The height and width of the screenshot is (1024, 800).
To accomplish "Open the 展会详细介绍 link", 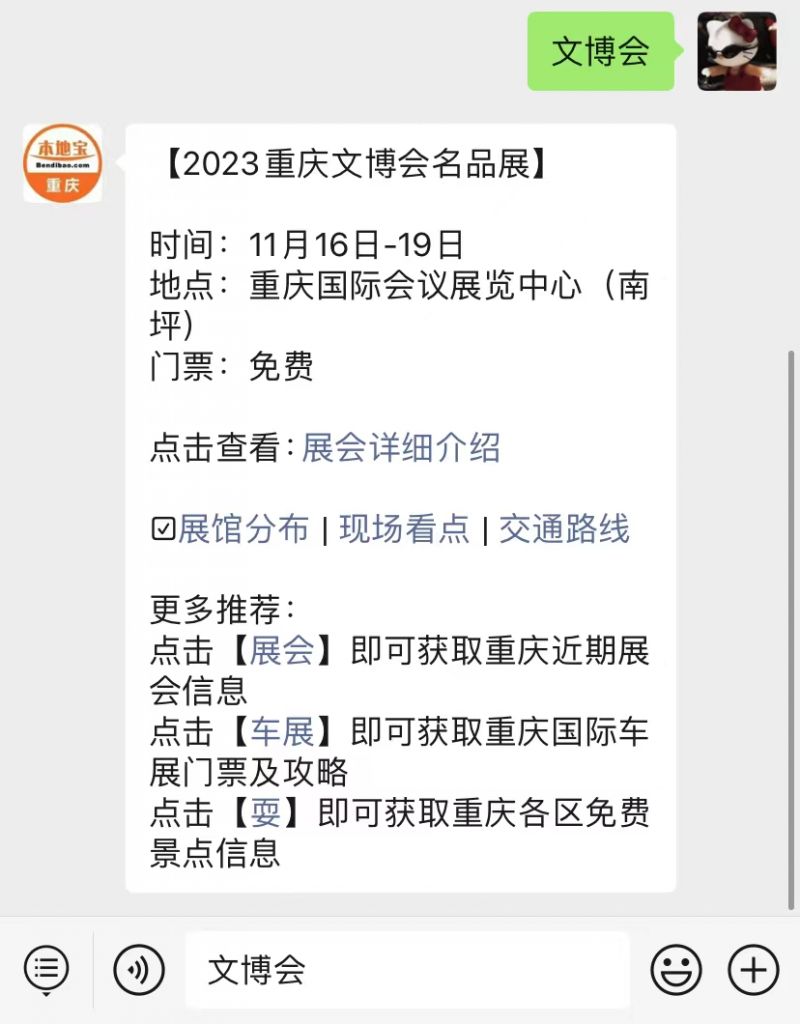I will click(x=400, y=447).
